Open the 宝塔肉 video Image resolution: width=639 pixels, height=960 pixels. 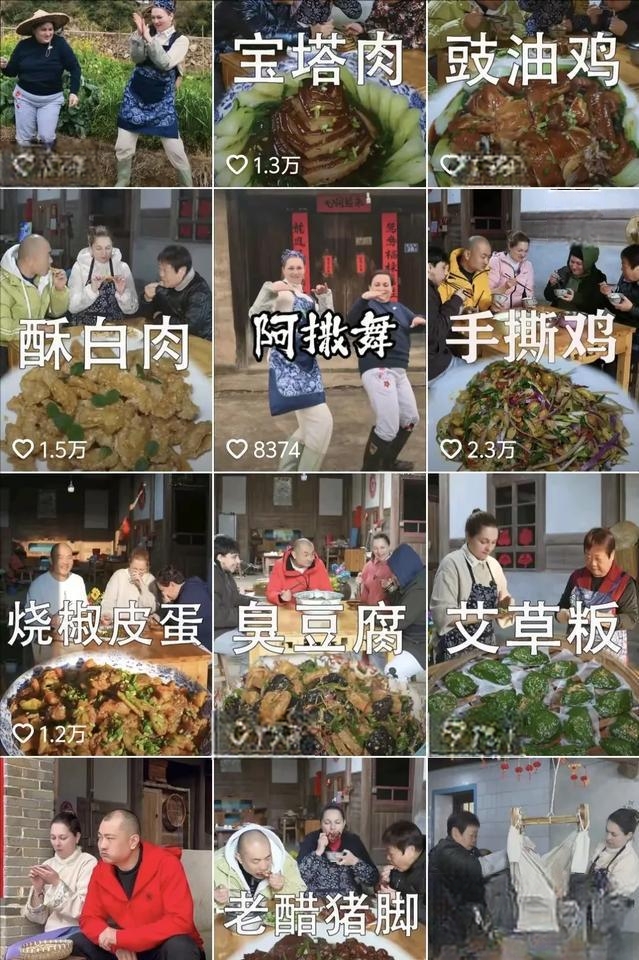coord(319,93)
